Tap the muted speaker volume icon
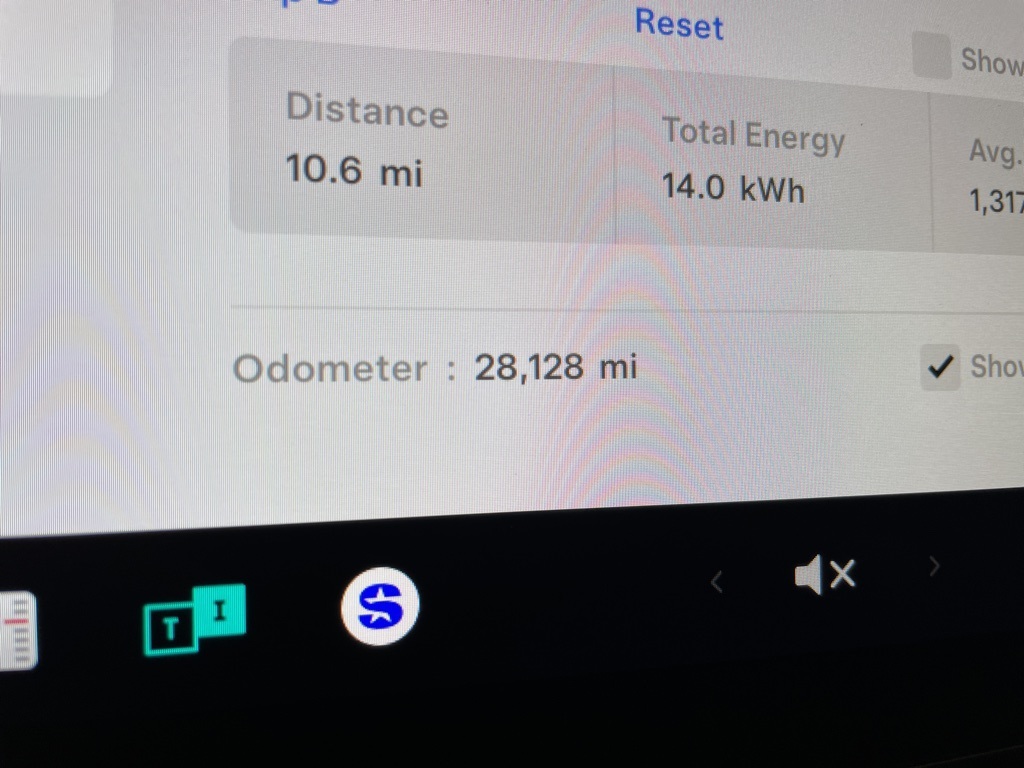Viewport: 1024px width, 768px height. (x=825, y=575)
